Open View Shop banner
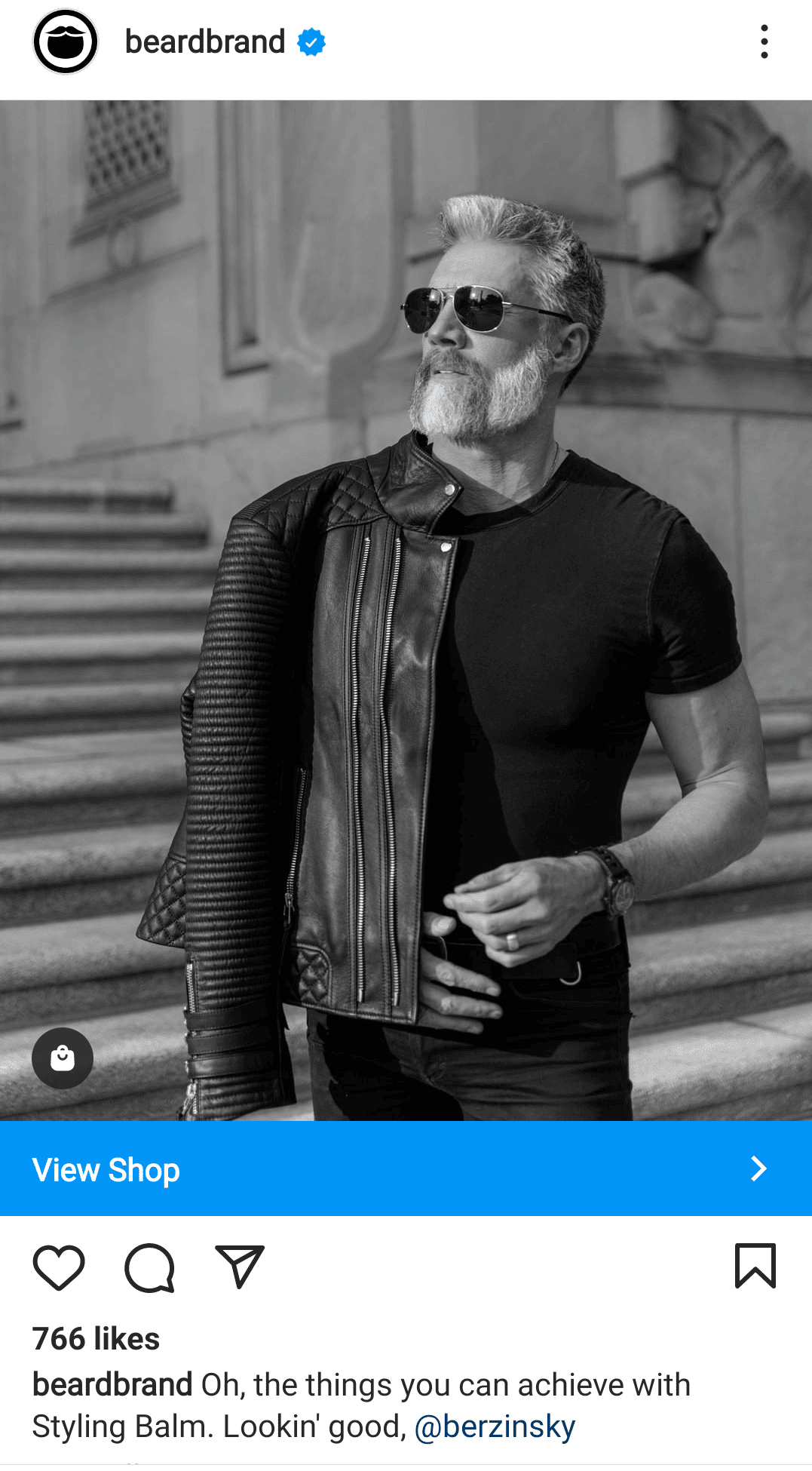 tap(406, 1169)
